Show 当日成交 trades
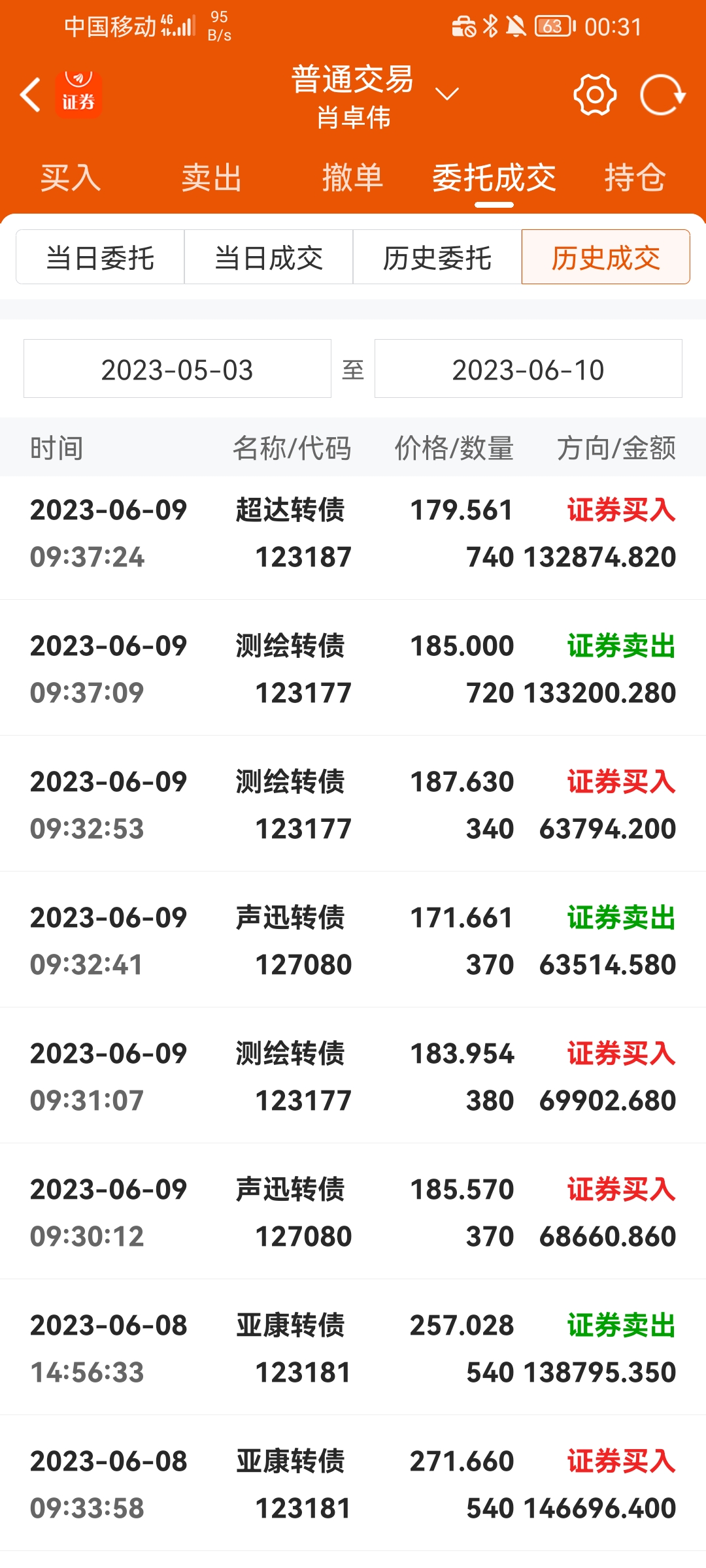Viewport: 706px width, 1568px height. [269, 257]
